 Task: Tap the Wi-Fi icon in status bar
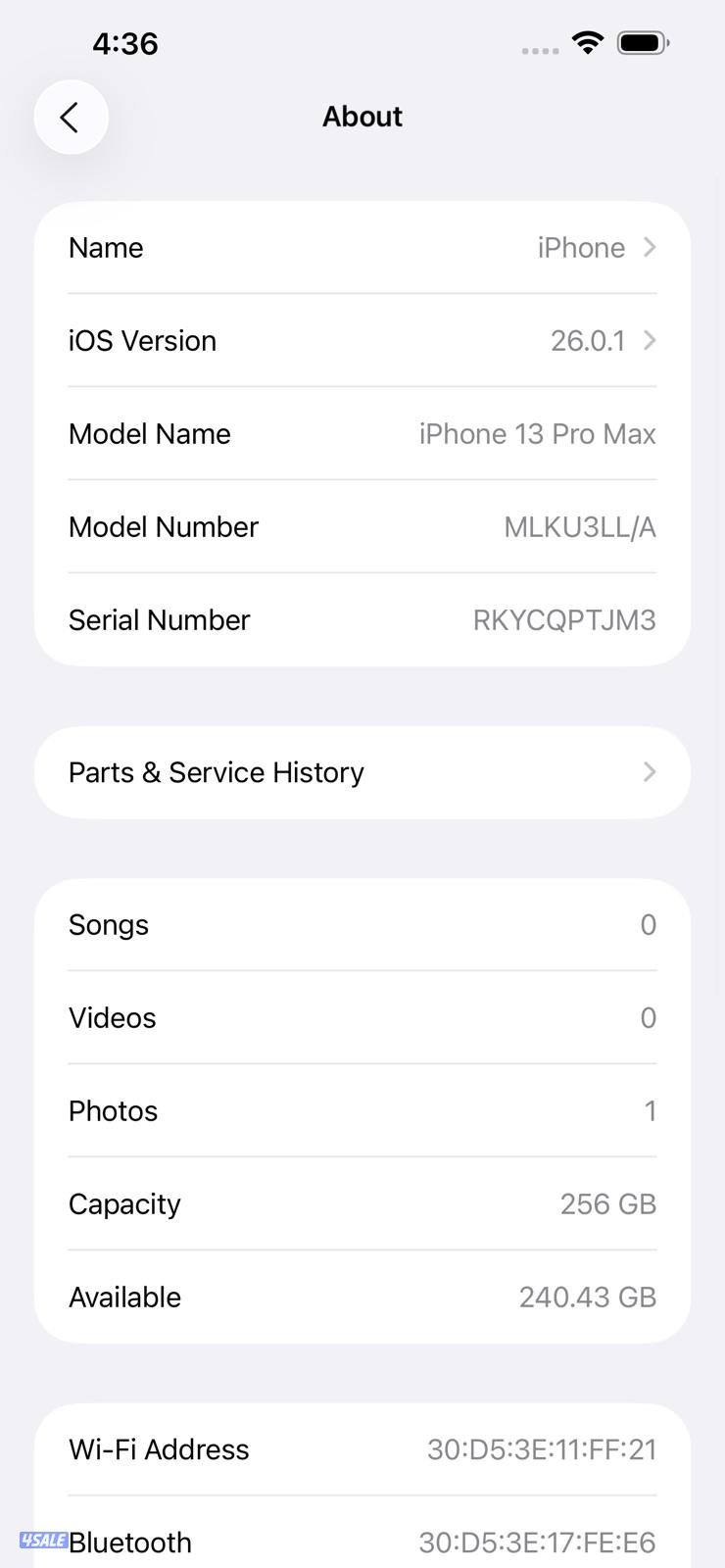(587, 43)
